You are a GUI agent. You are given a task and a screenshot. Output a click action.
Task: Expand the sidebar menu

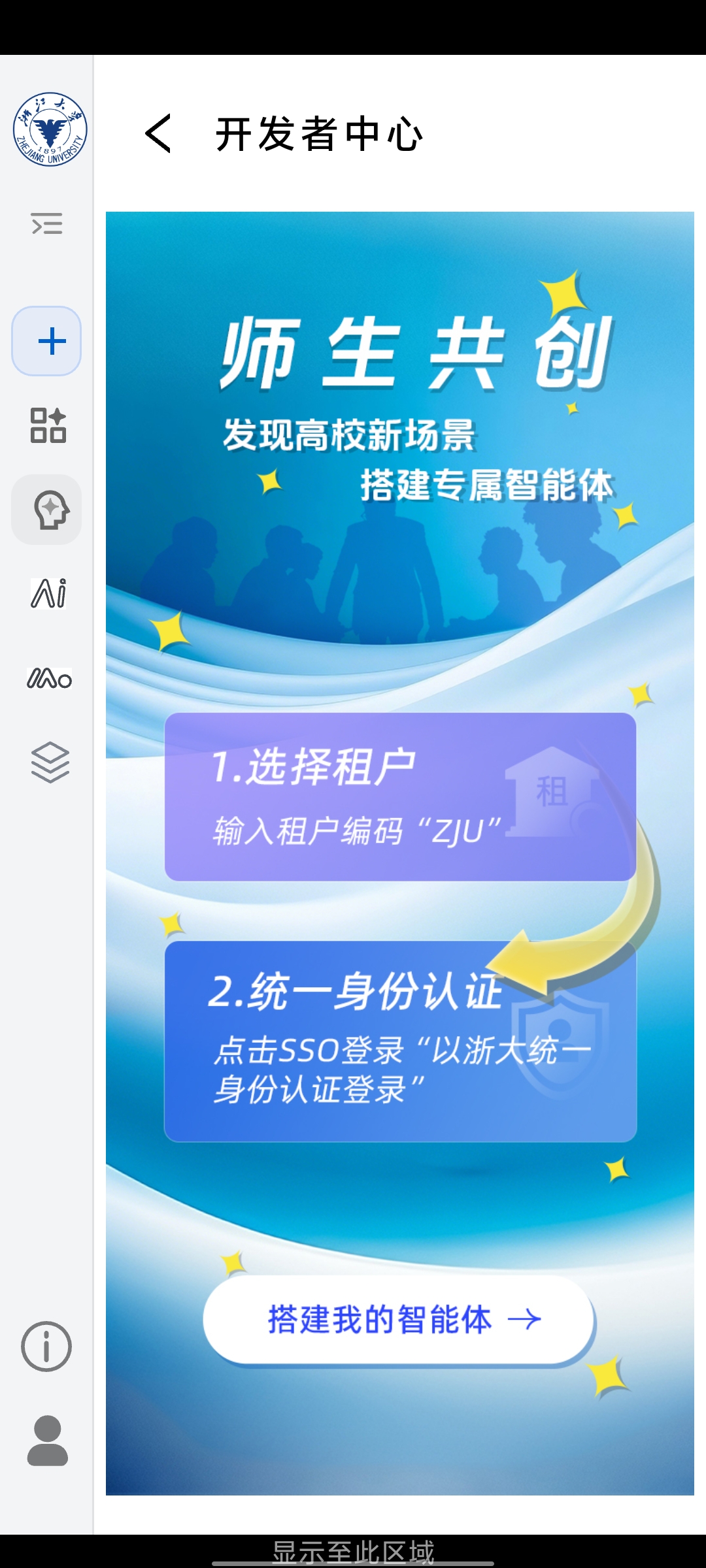pos(47,224)
